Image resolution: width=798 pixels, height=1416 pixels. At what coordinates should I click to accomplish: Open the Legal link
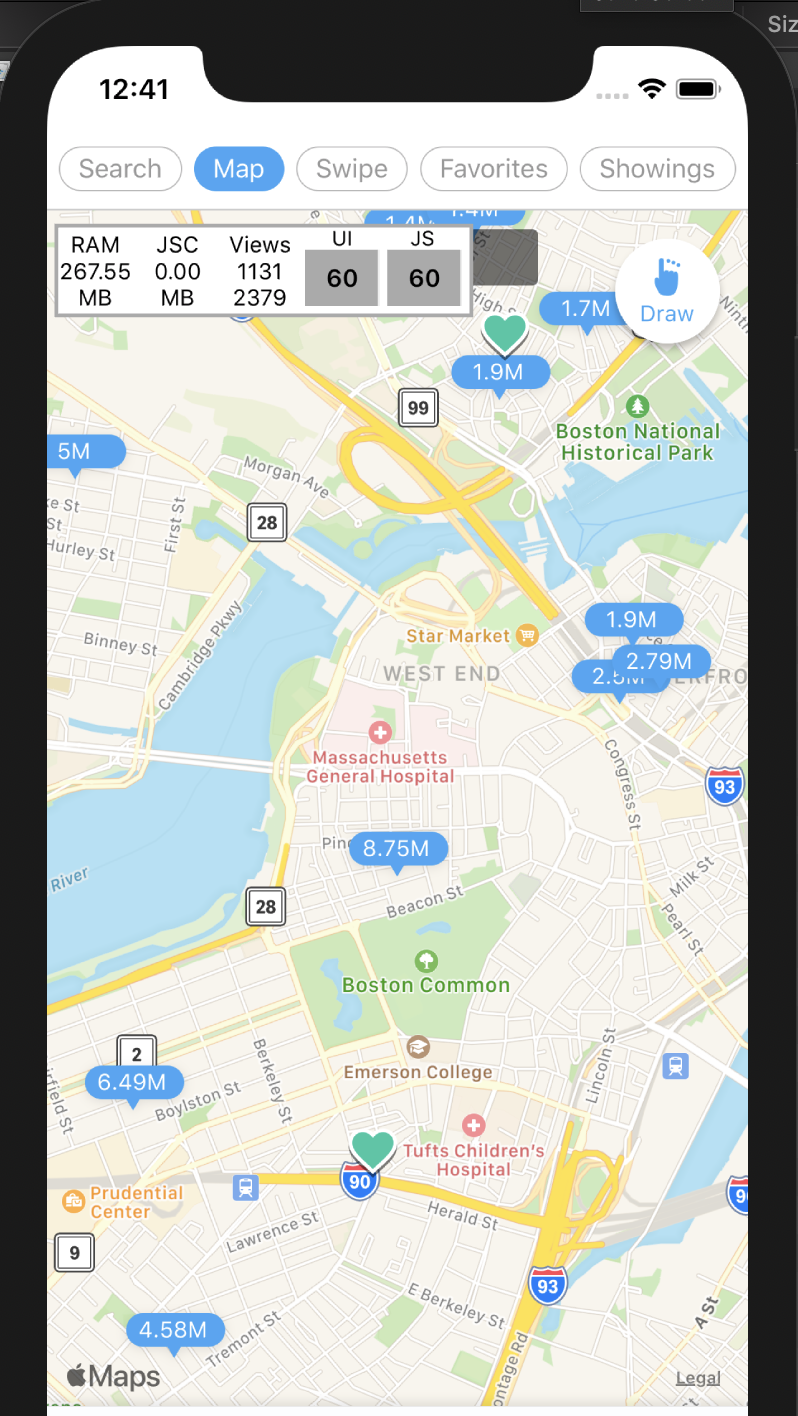pos(697,1377)
